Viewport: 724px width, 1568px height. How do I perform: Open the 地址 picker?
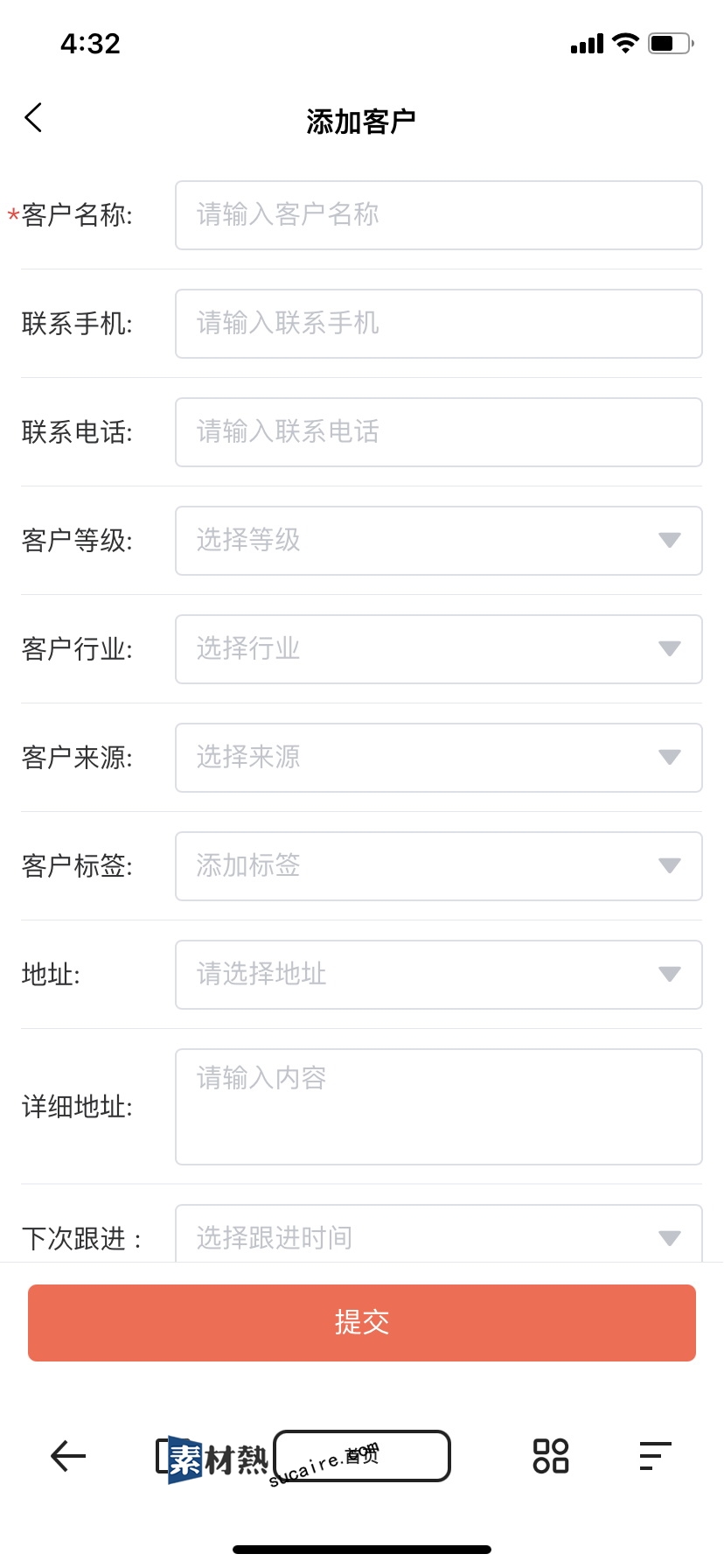[439, 975]
